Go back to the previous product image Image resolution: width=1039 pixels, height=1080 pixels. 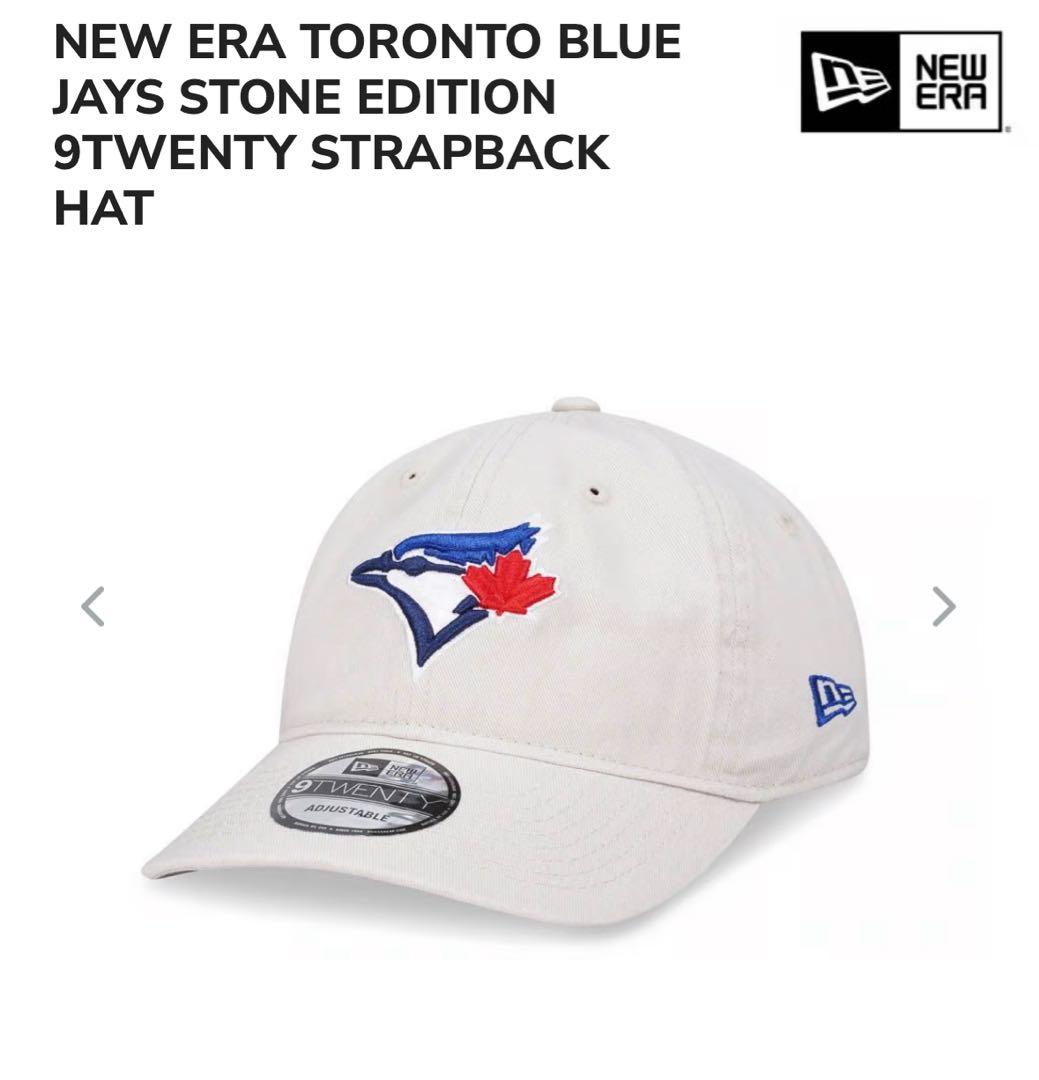point(93,607)
